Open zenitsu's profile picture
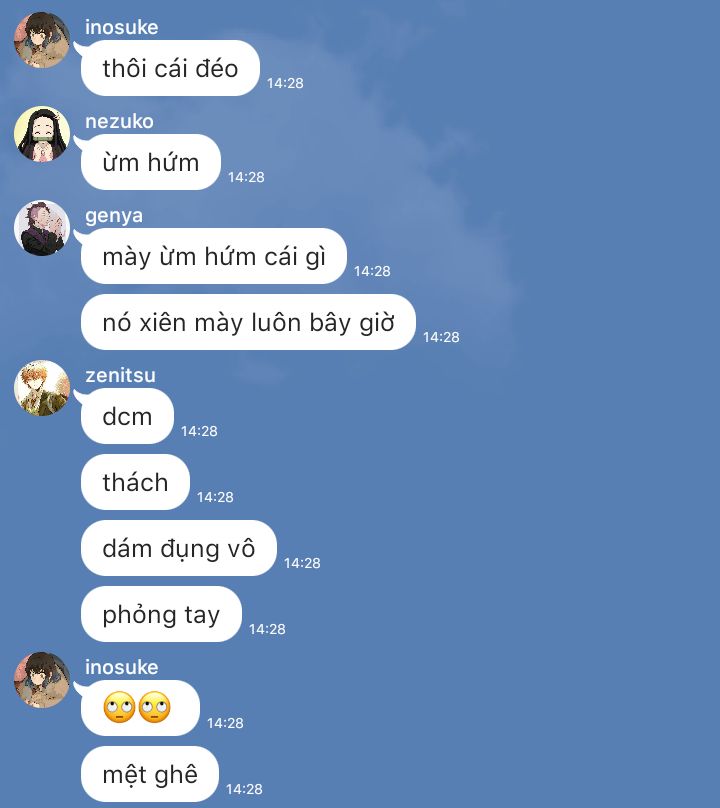 pos(42,388)
